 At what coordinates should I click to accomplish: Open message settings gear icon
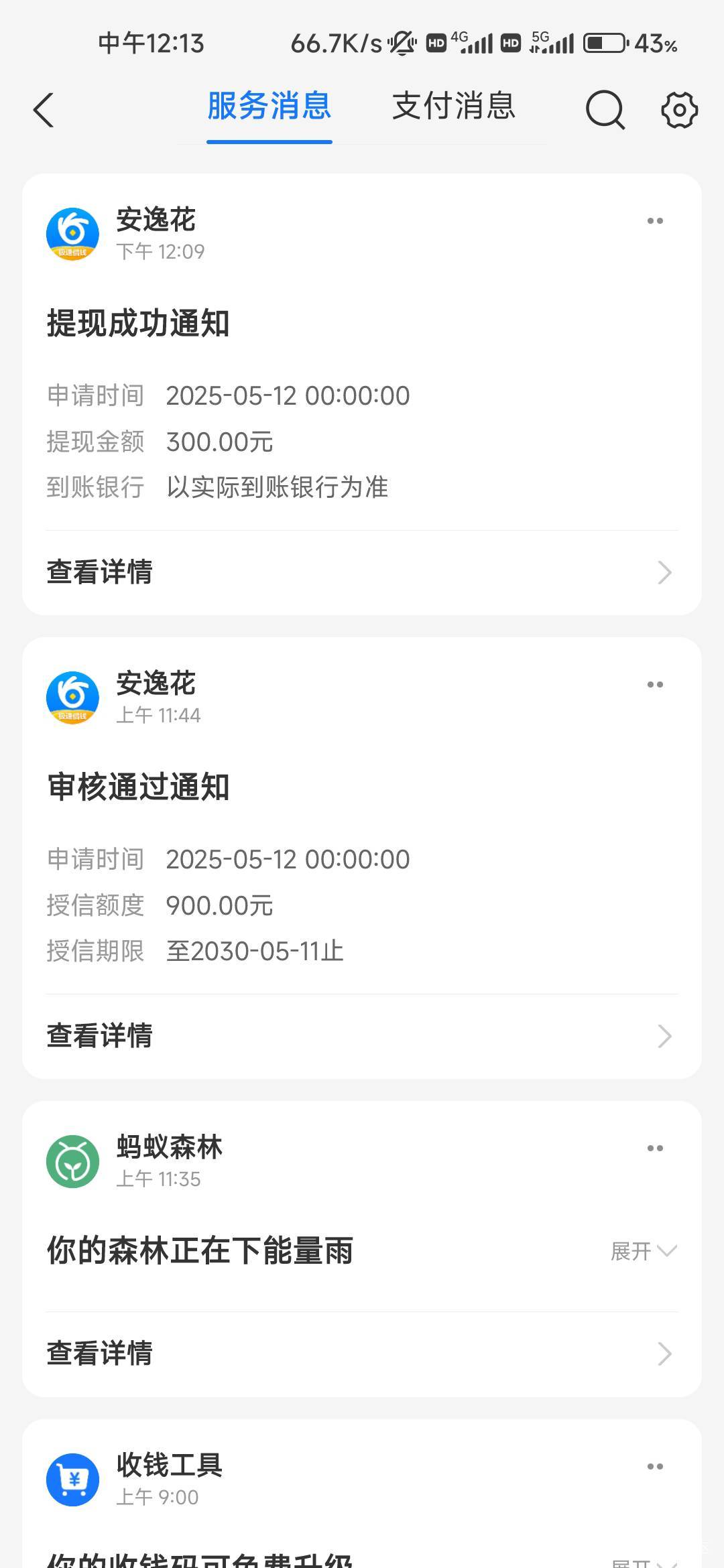pyautogui.click(x=679, y=110)
